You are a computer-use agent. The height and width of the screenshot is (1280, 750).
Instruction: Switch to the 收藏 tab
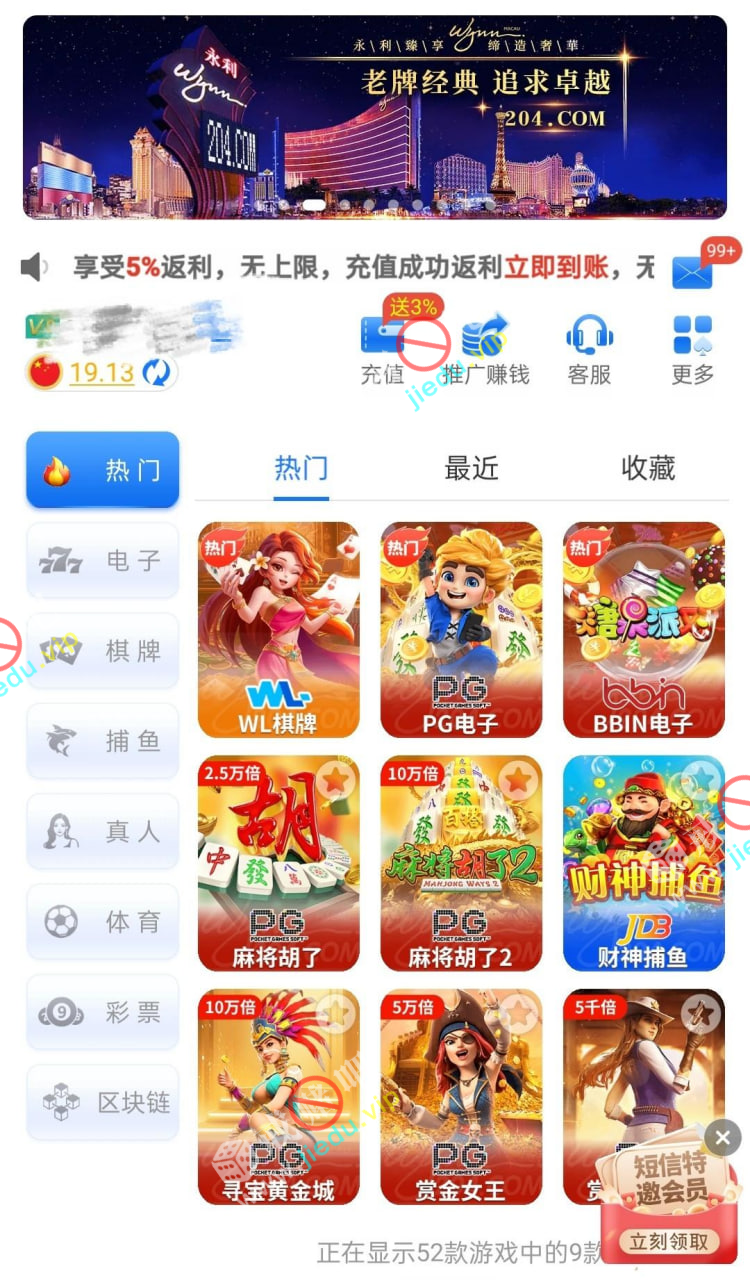[x=648, y=468]
